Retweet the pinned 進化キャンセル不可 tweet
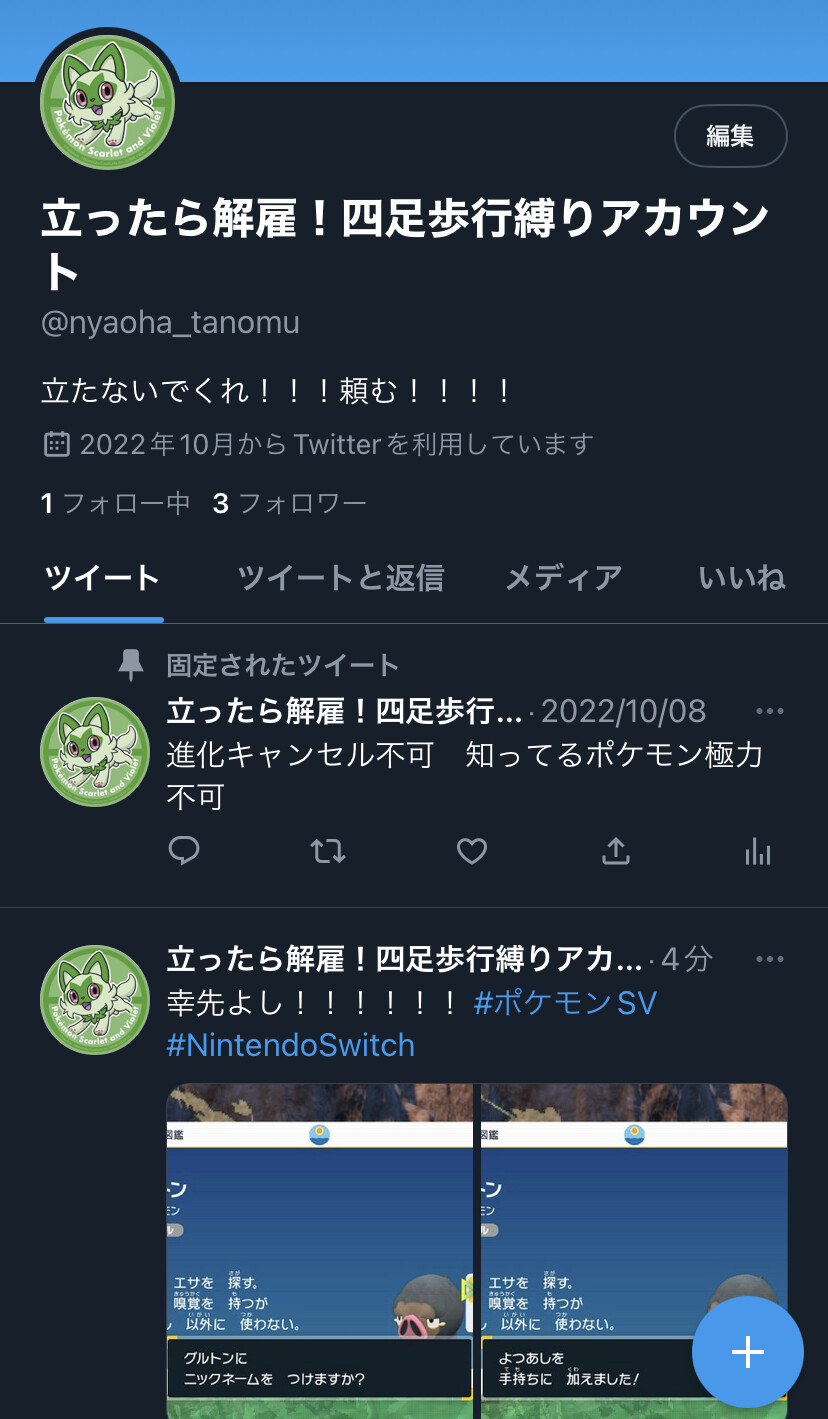 [328, 851]
